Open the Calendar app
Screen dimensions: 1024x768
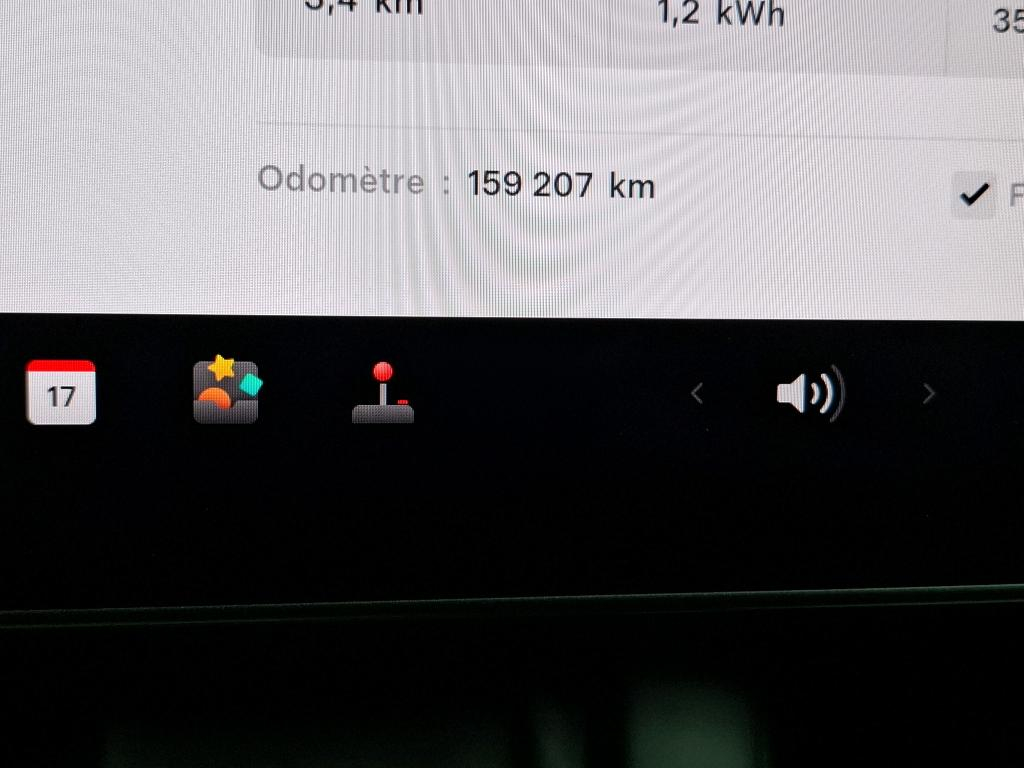coord(61,393)
